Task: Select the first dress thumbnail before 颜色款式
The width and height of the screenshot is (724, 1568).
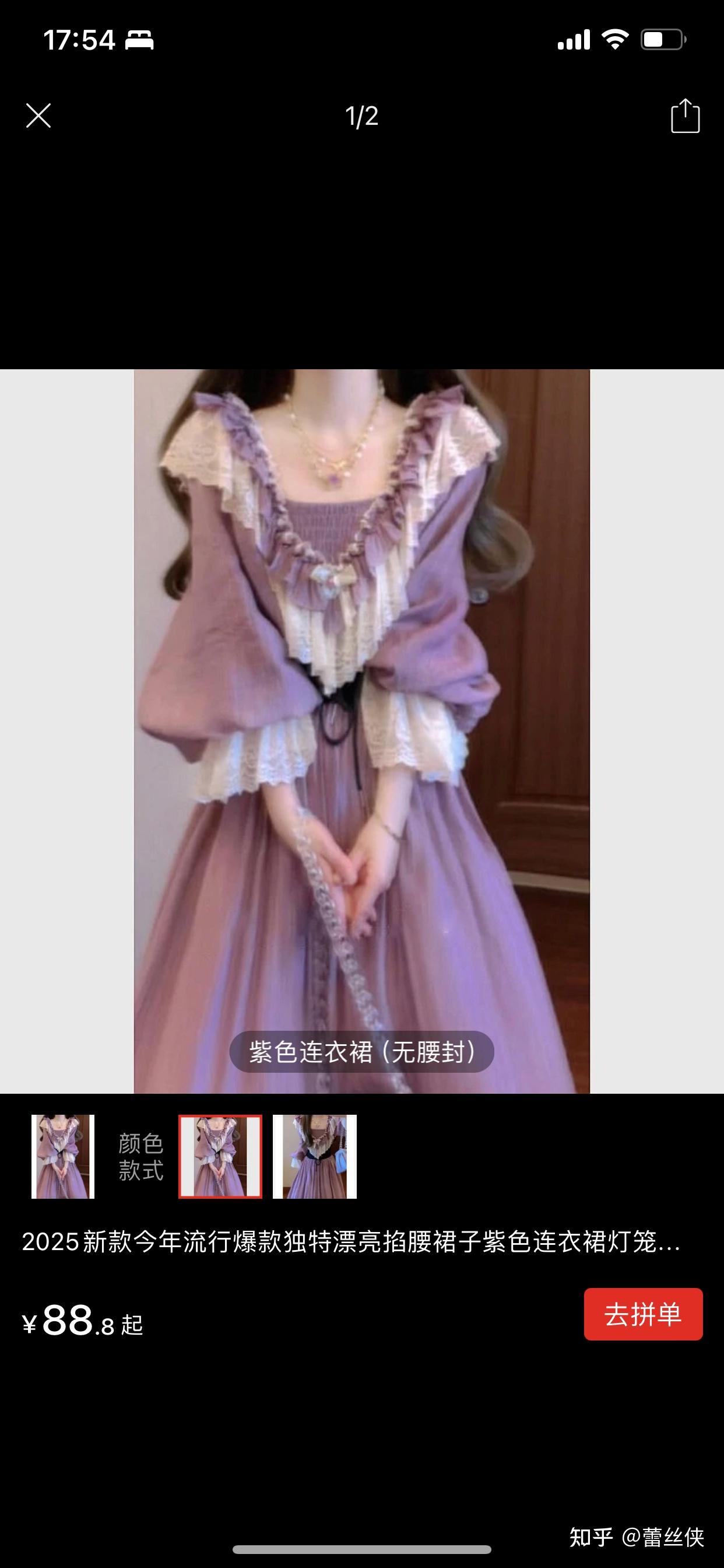Action: point(63,1157)
